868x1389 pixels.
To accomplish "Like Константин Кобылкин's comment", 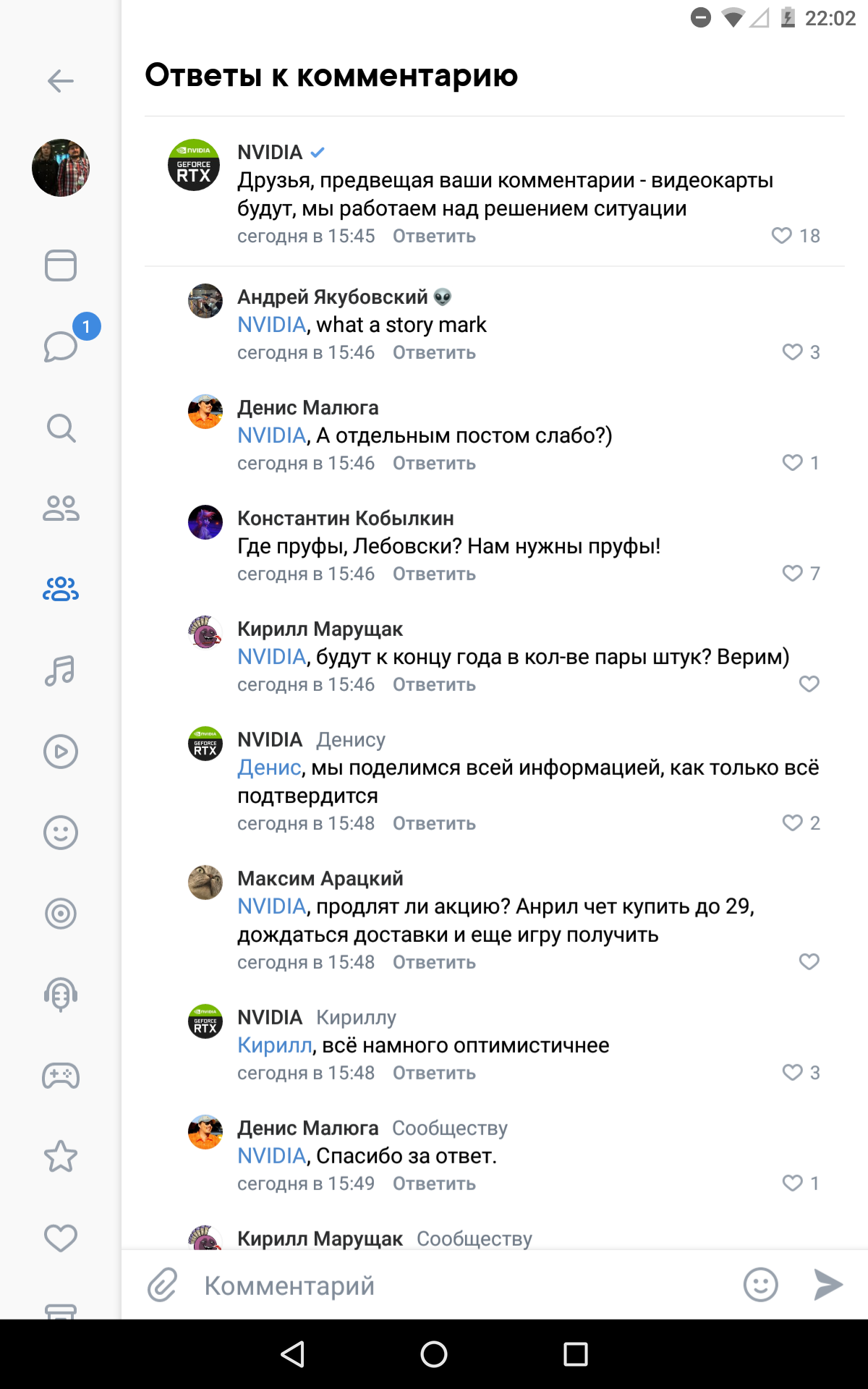I will [793, 574].
